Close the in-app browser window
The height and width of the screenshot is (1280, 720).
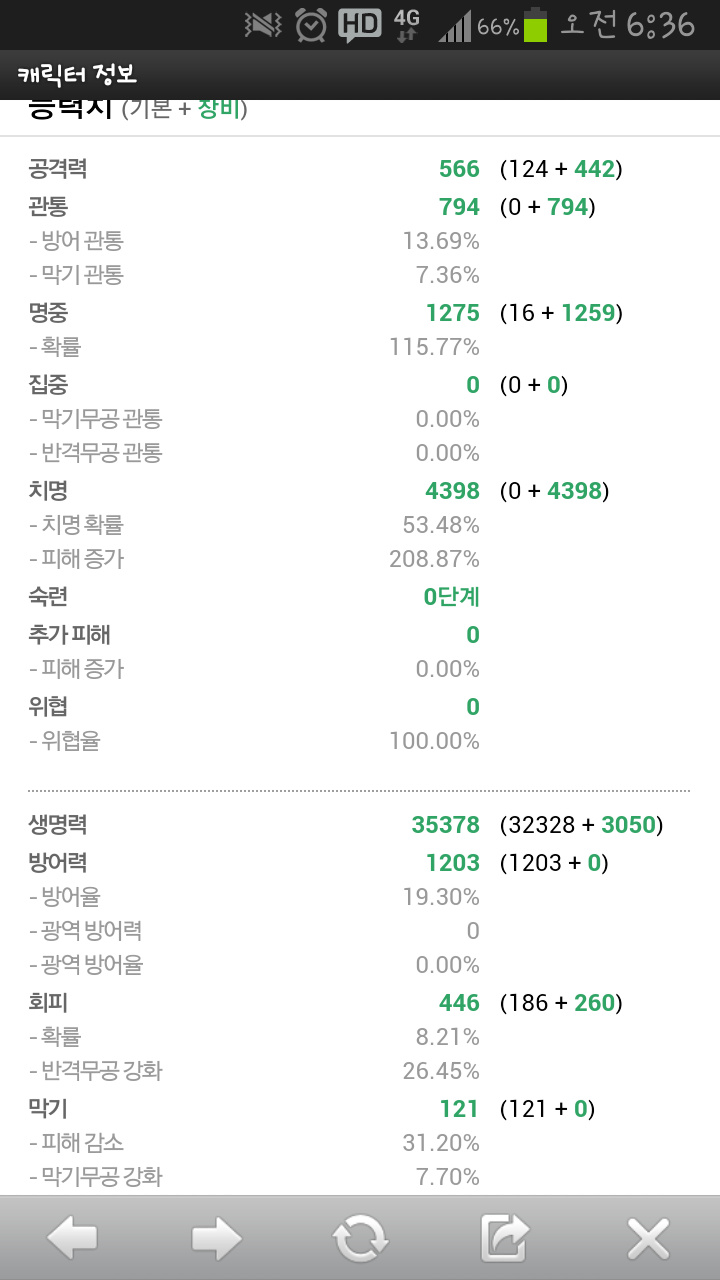point(647,1239)
